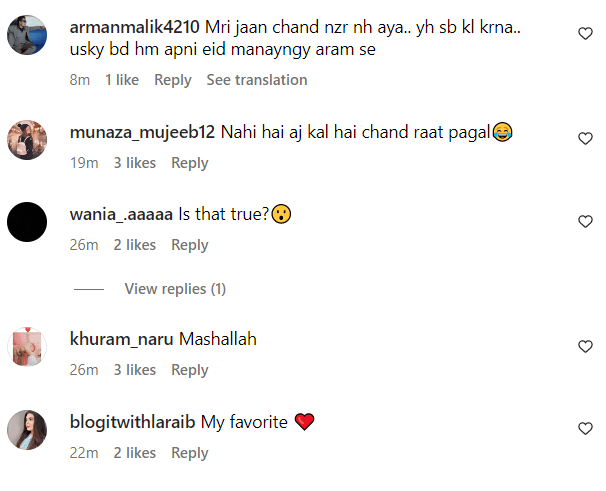This screenshot has width=606, height=491.
Task: Open wania_.aaaaa's profile via username
Action: point(121,214)
